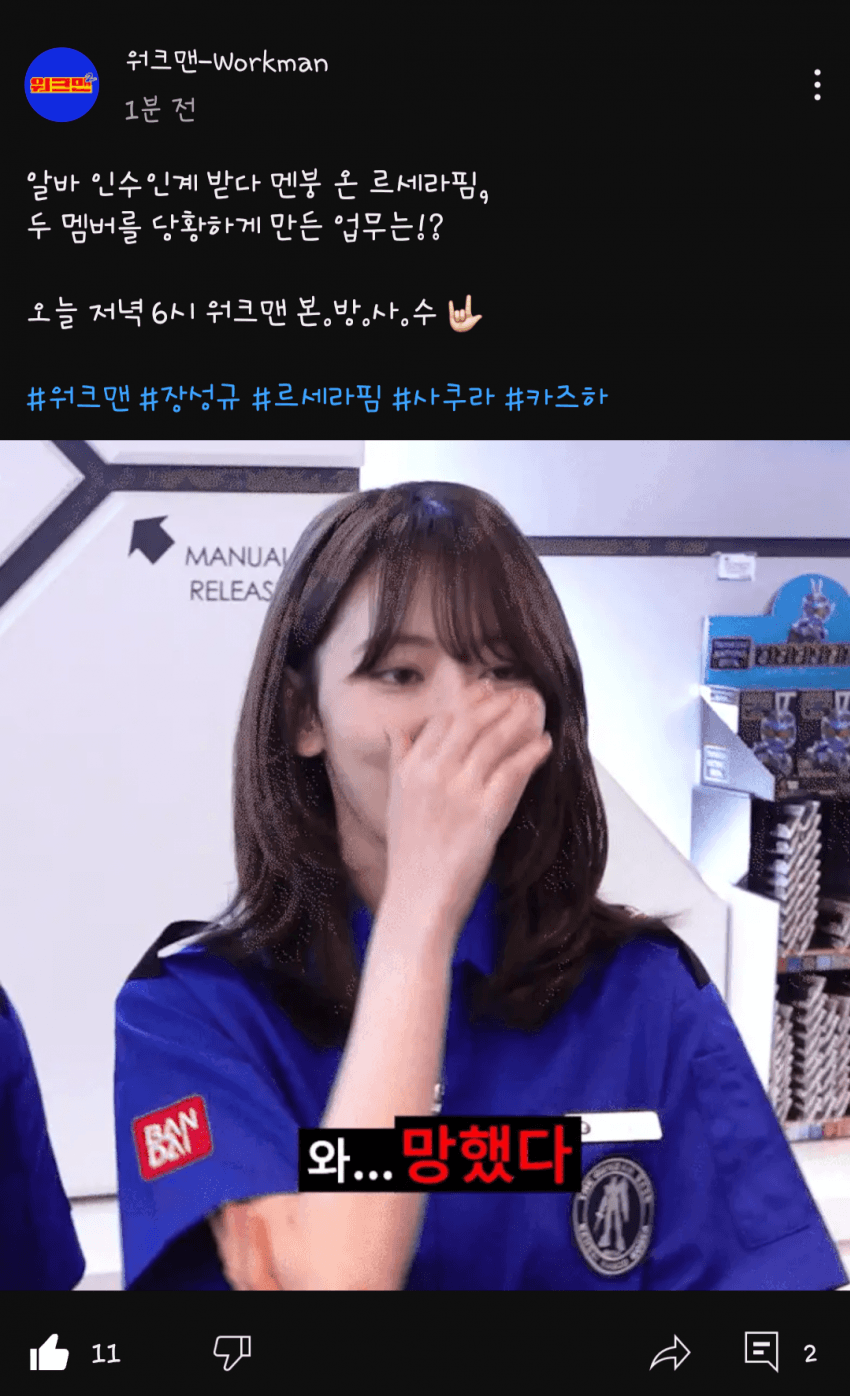The width and height of the screenshot is (850, 1396).
Task: Open the #워크맨 hashtag
Action: click(x=78, y=398)
